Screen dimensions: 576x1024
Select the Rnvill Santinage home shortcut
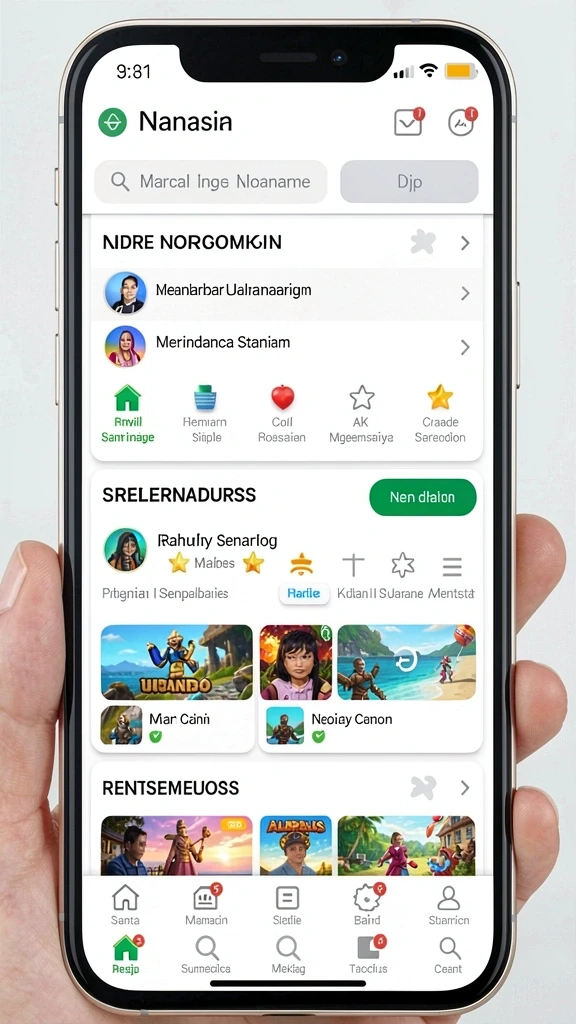pos(128,414)
